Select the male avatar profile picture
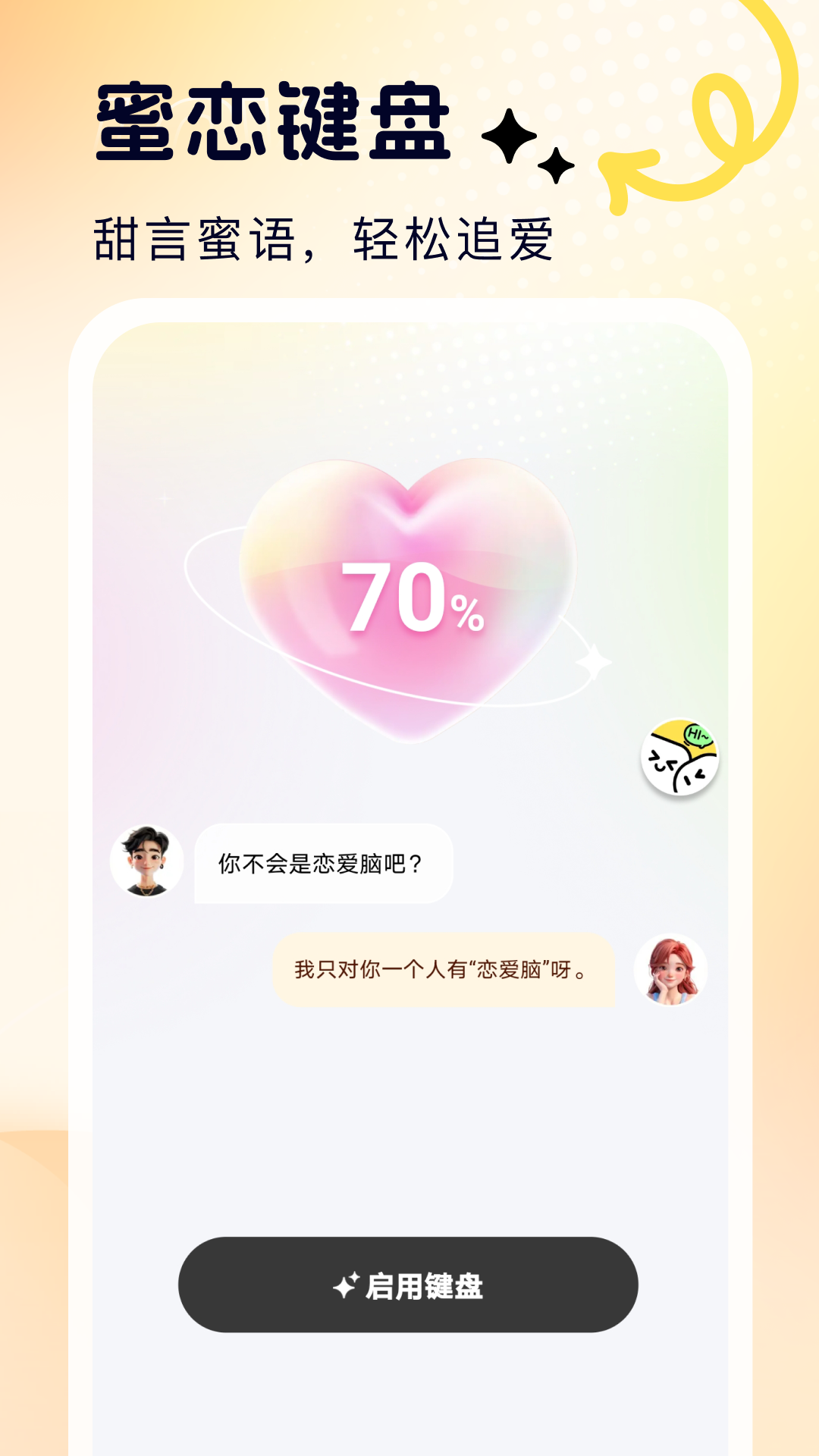Screen dimensions: 819x1456 click(x=147, y=861)
